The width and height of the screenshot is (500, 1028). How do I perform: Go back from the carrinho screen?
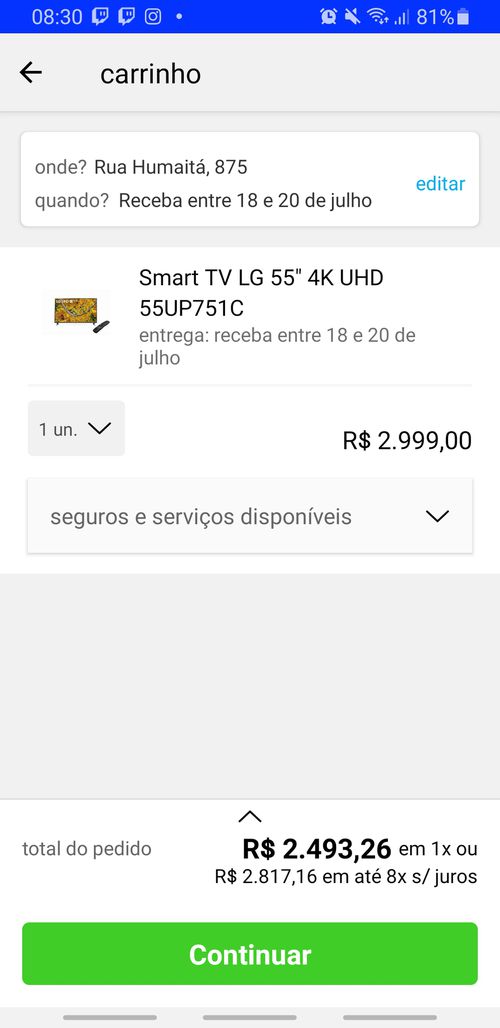pyautogui.click(x=31, y=73)
